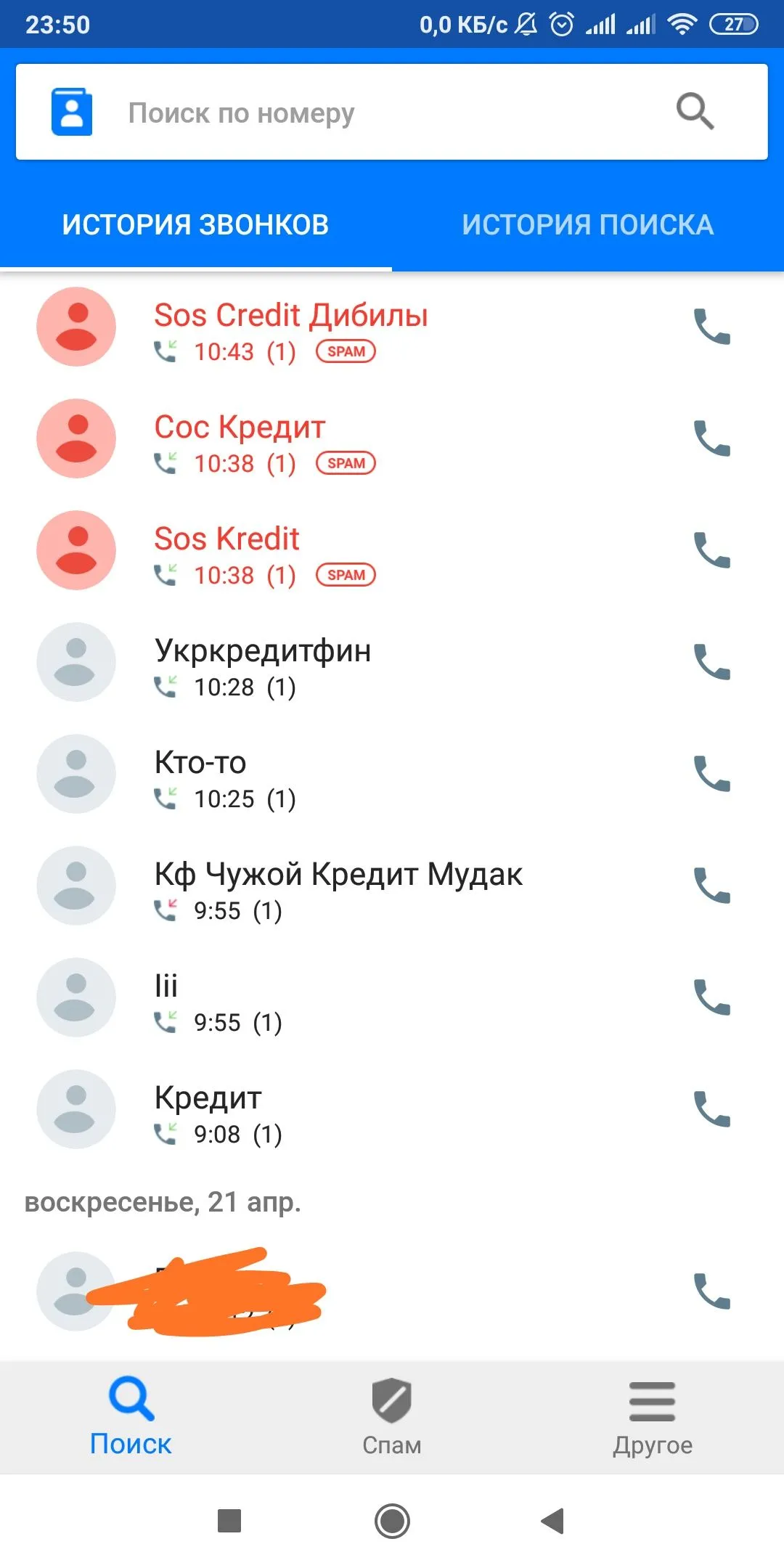
Task: Tap the magnifier icon in search bar
Action: click(695, 112)
